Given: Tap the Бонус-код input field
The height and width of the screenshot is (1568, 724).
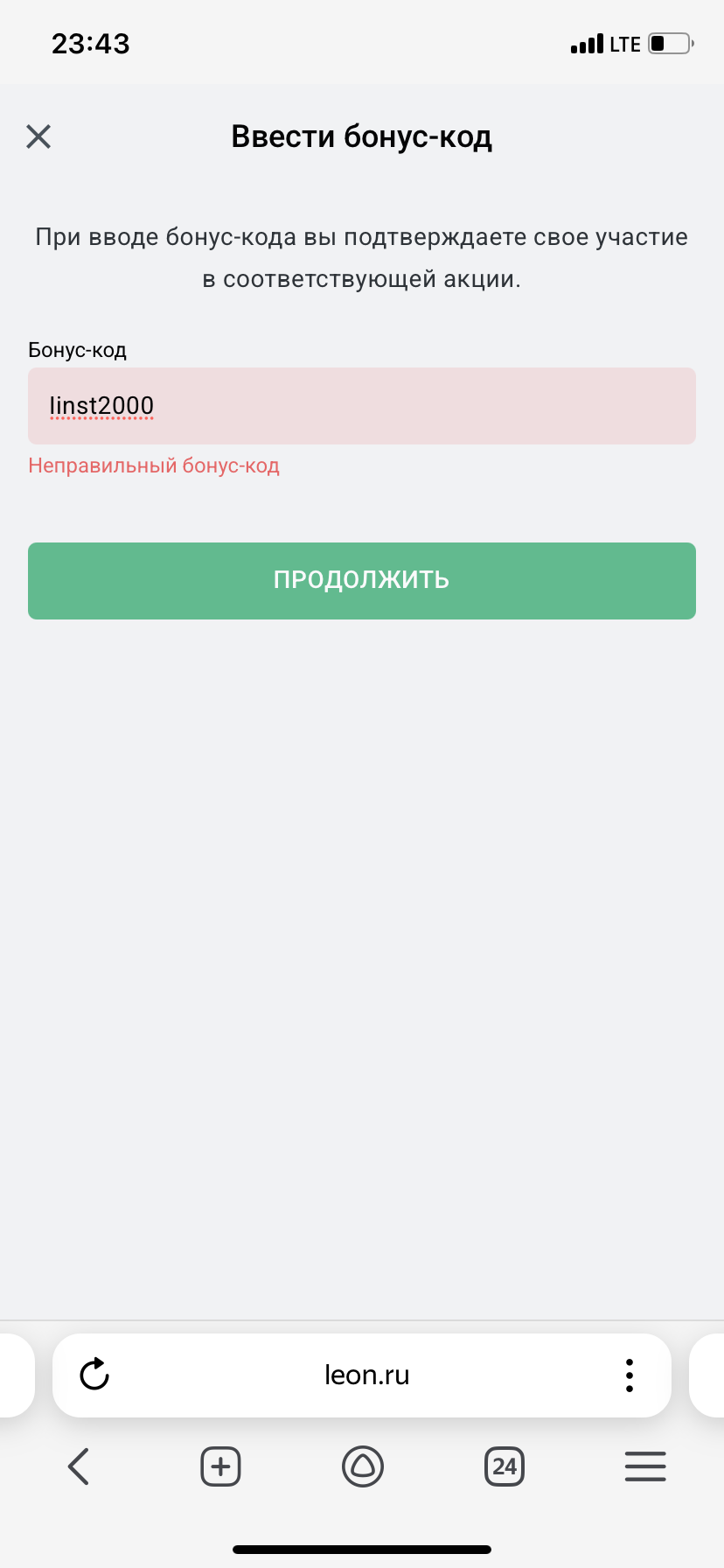Looking at the screenshot, I should coord(362,406).
